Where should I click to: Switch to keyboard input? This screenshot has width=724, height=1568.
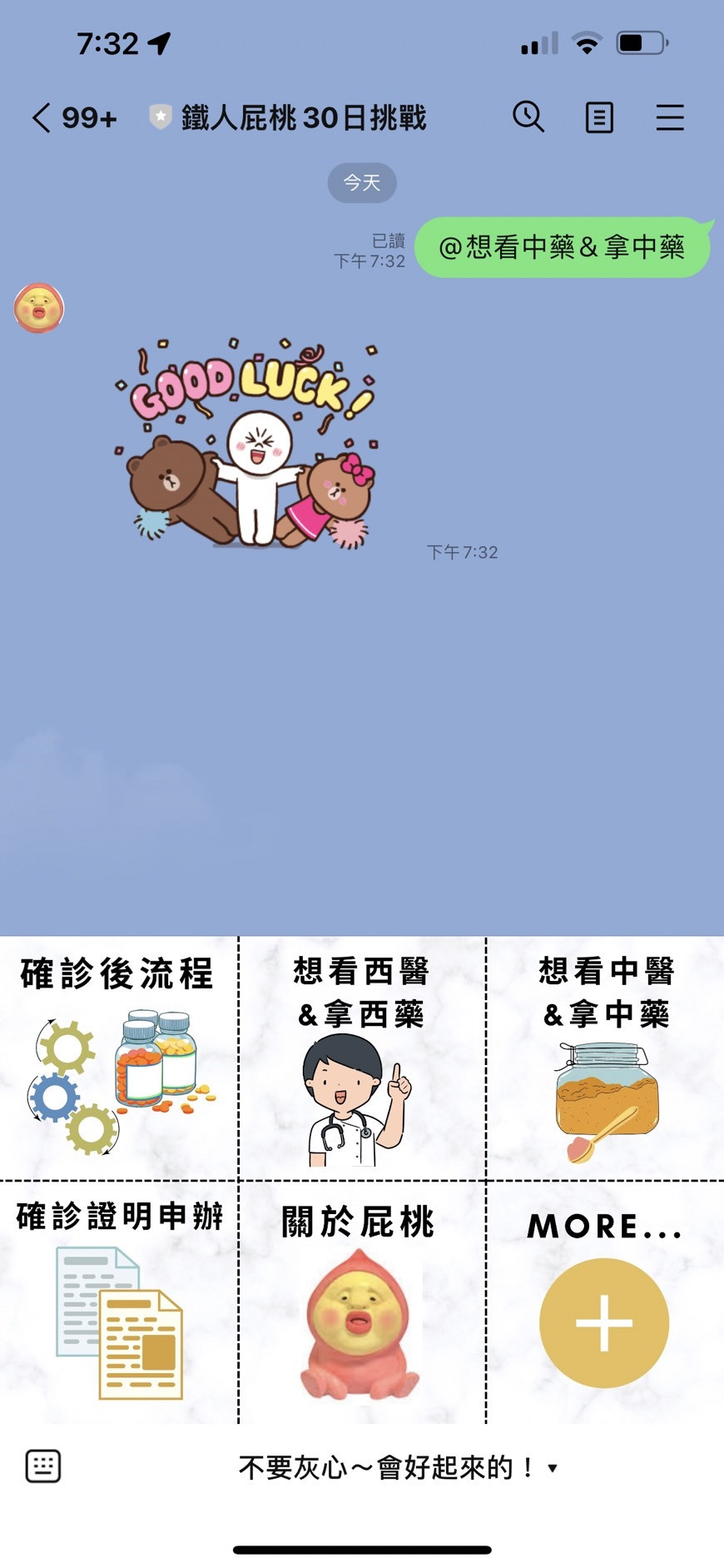click(x=43, y=1466)
